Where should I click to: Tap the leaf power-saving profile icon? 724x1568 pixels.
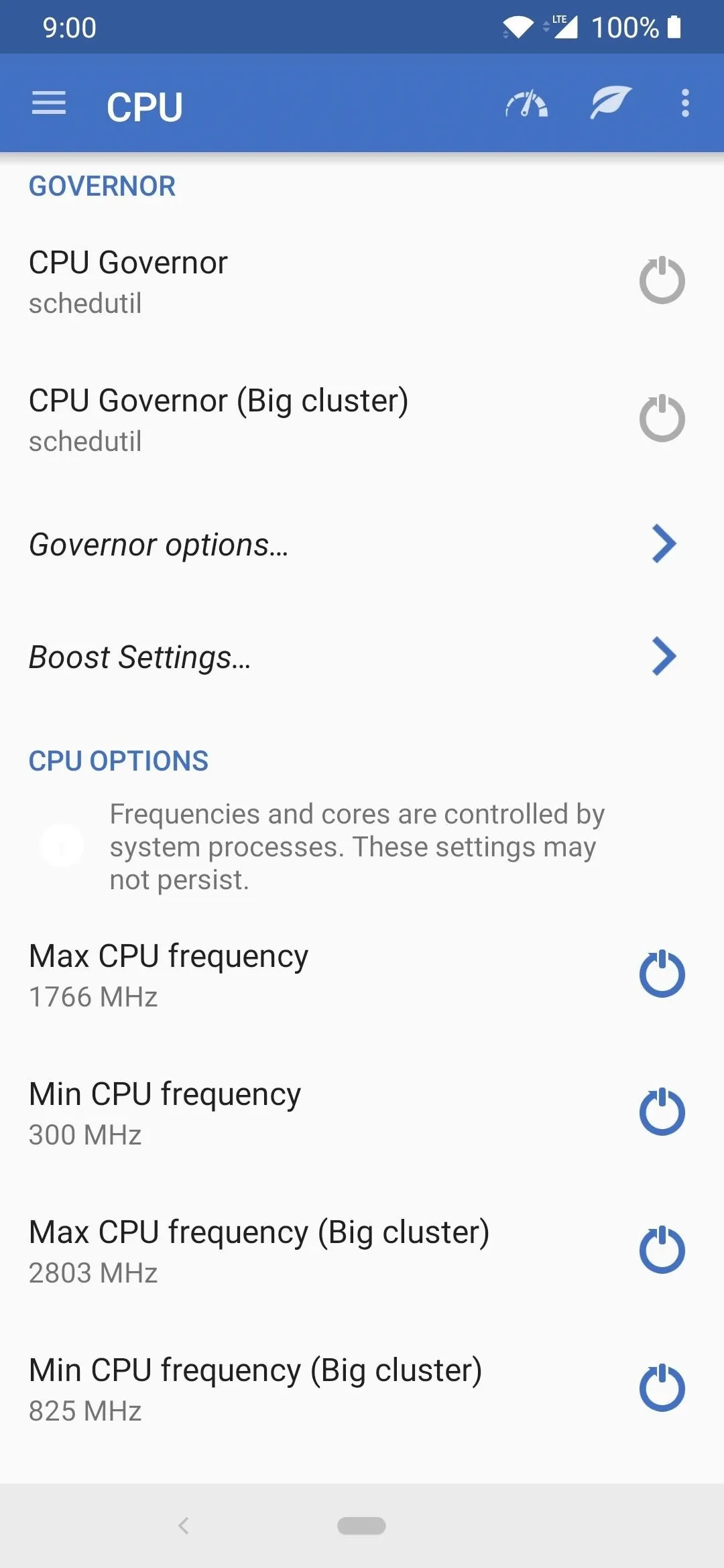610,103
